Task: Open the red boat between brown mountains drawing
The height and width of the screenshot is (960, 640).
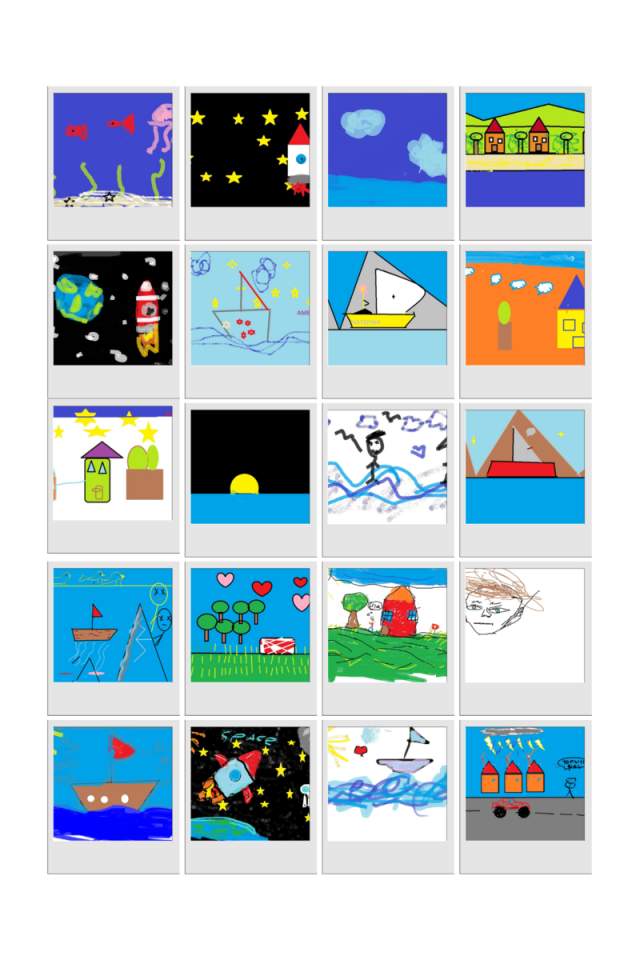Action: click(524, 466)
